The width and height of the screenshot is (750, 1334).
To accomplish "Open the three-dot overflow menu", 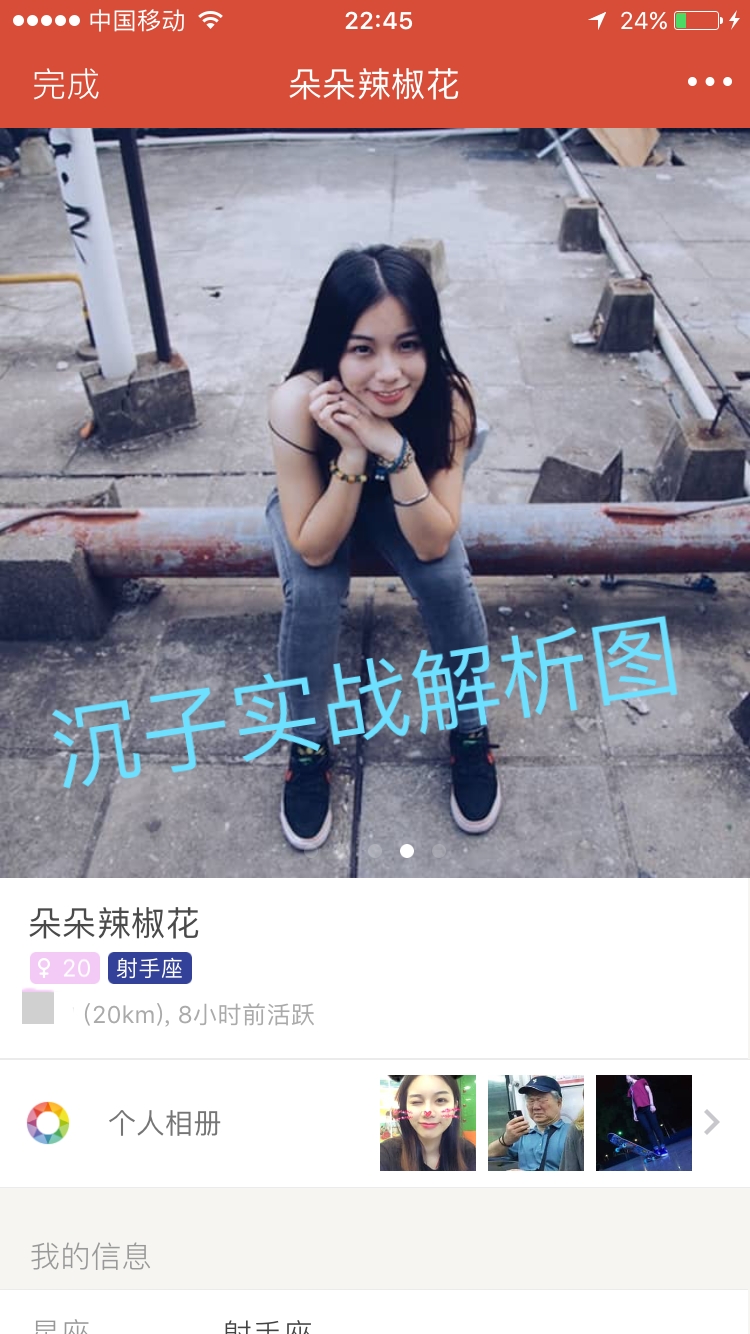I will [x=709, y=82].
